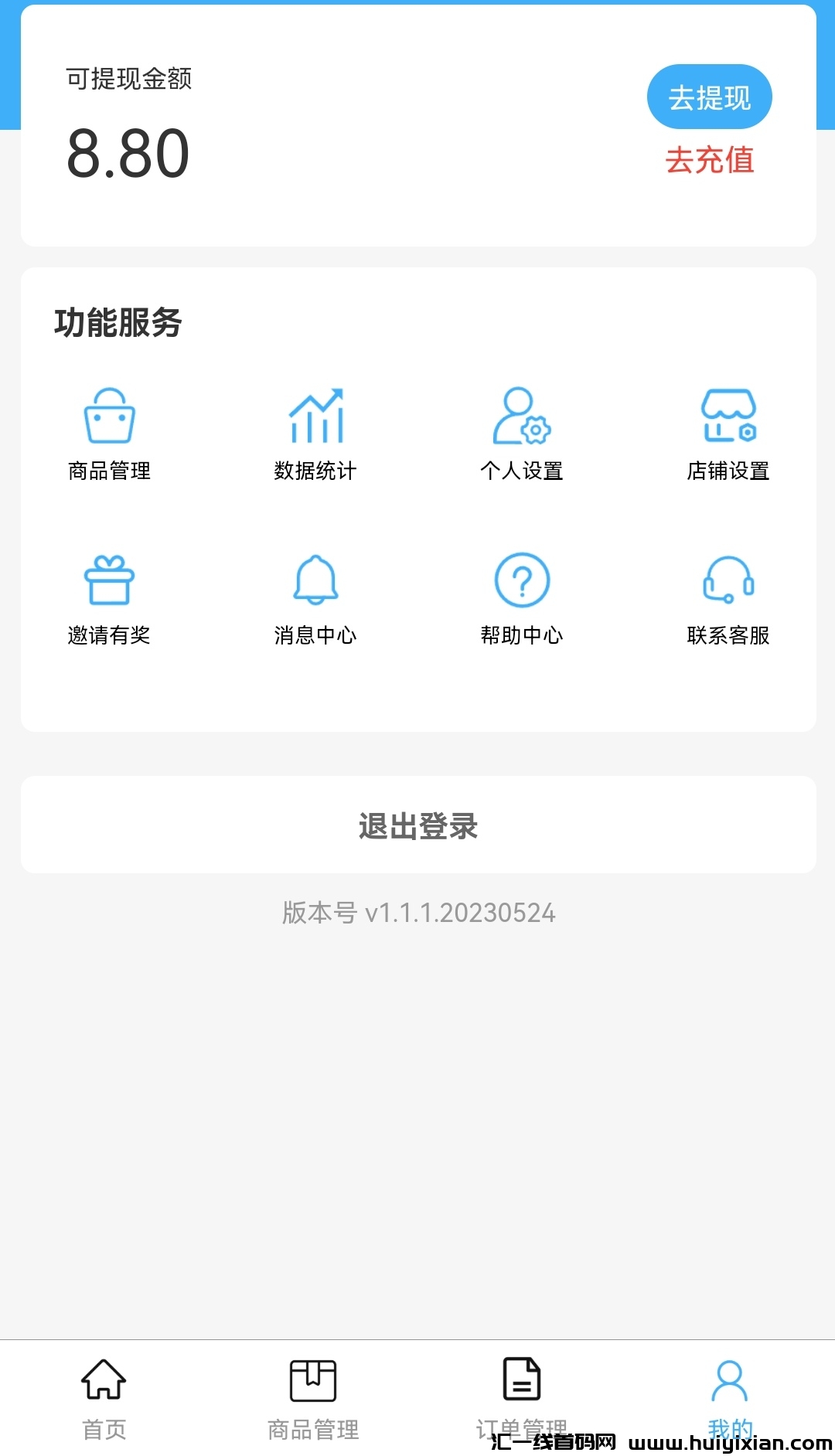Open 订单管理 from the bottom navigation
The image size is (835, 1456).
(x=520, y=1383)
